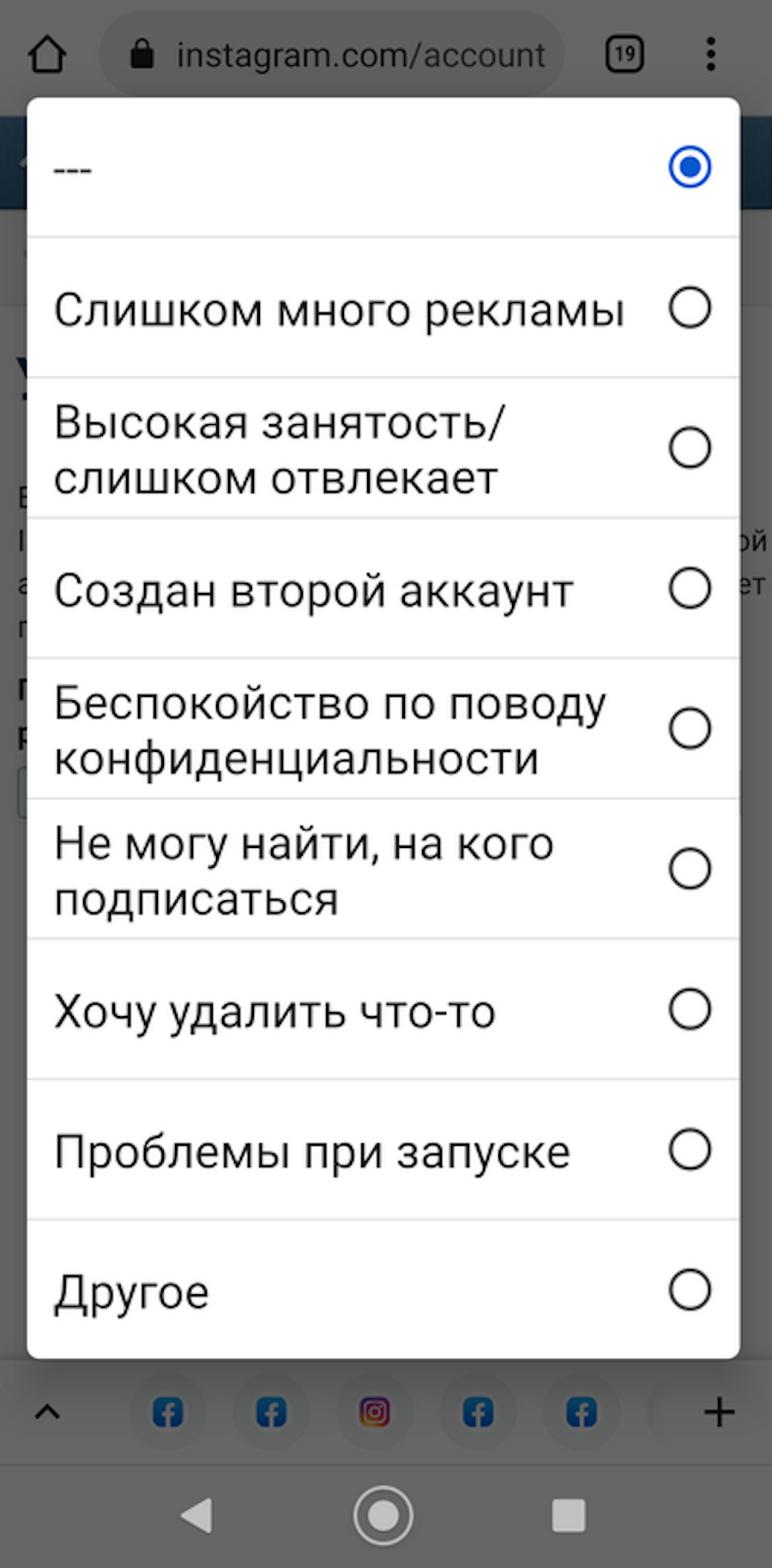The height and width of the screenshot is (1568, 772).
Task: Select "Беспокойство по поводу конфиденциальности"
Action: (x=383, y=730)
